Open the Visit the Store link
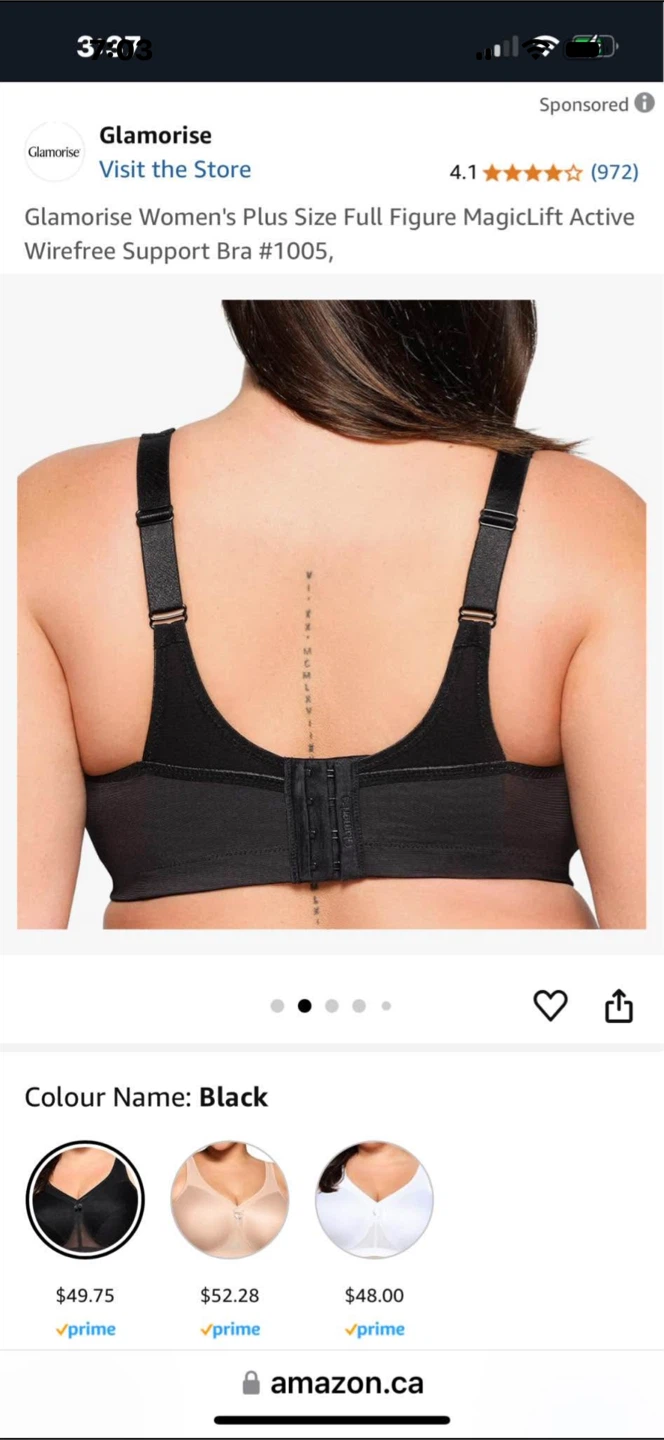Viewport: 664px width, 1440px height. pyautogui.click(x=175, y=169)
